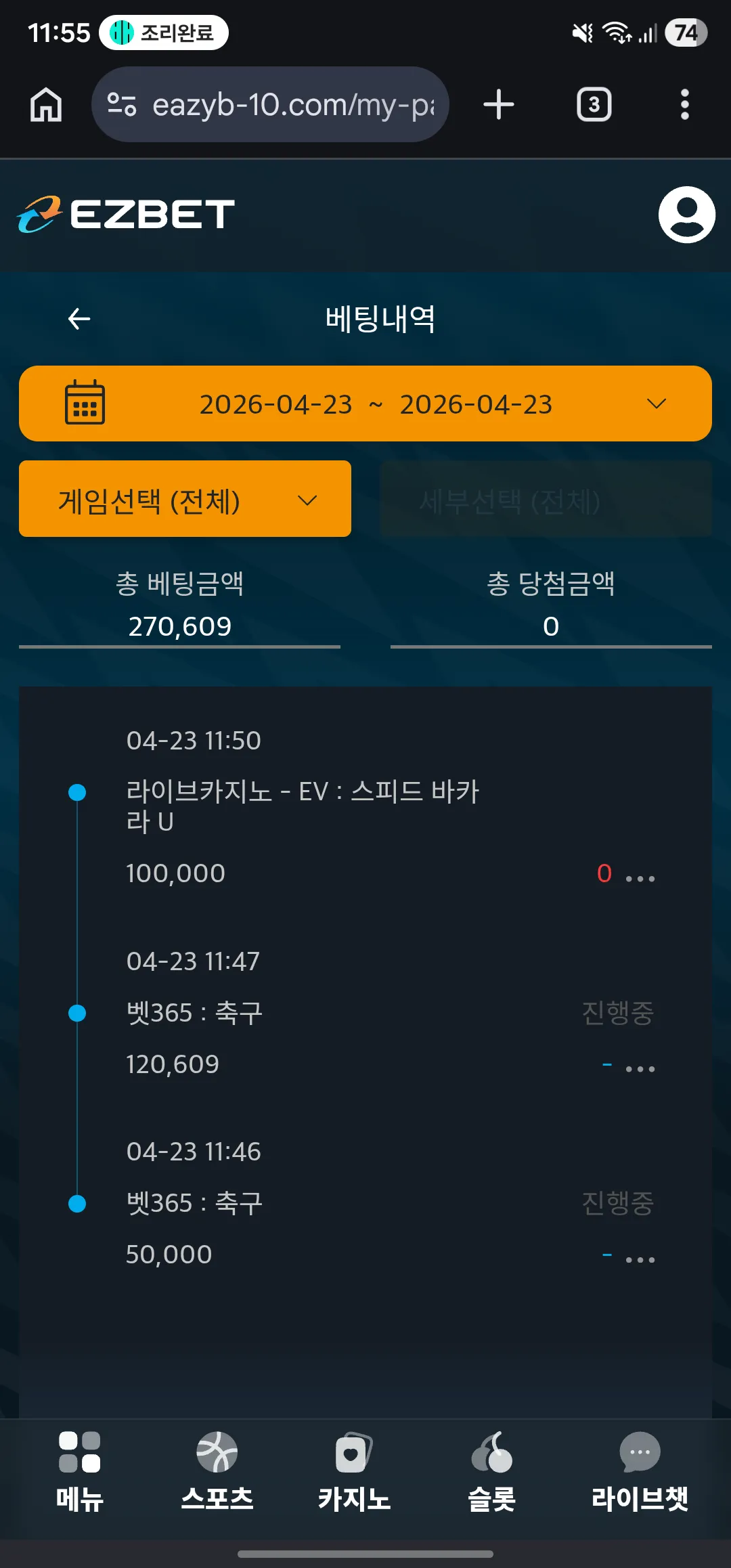Screen dimensions: 731x1568
Task: Go back from the 베팅내역 page
Action: click(79, 318)
